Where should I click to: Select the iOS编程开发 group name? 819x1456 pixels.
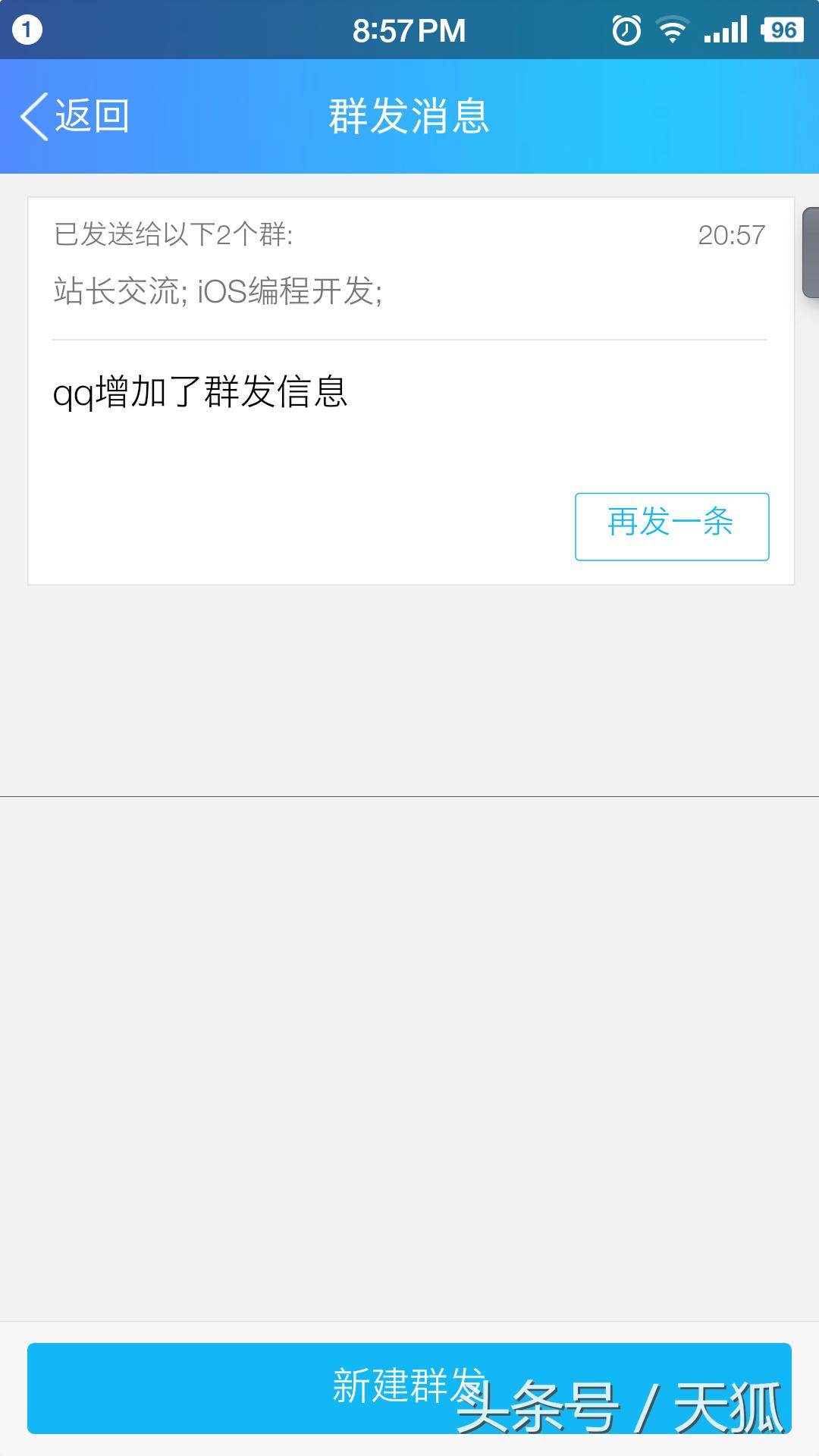288,290
